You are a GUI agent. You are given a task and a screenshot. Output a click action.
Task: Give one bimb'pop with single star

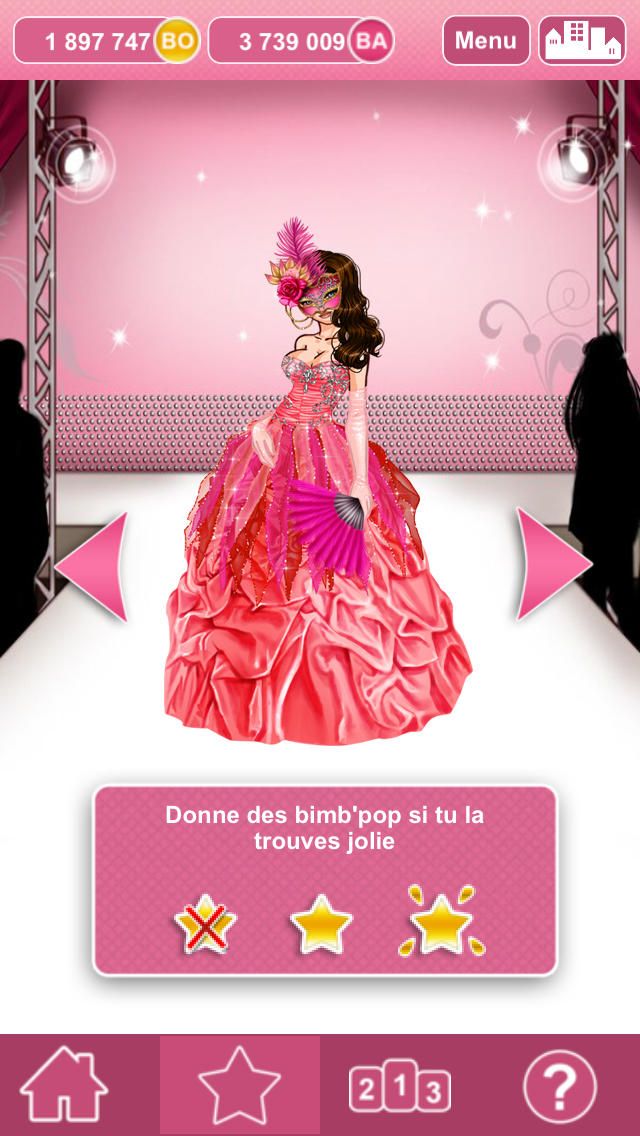[320, 925]
